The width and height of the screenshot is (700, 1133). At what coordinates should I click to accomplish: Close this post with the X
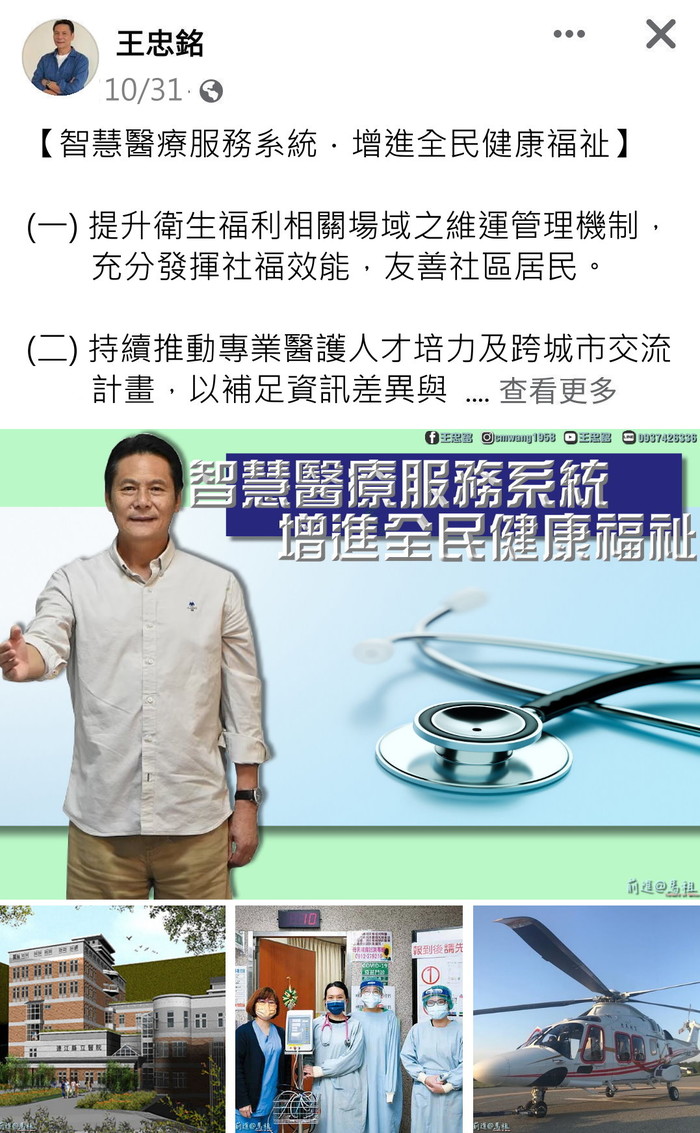tap(660, 34)
